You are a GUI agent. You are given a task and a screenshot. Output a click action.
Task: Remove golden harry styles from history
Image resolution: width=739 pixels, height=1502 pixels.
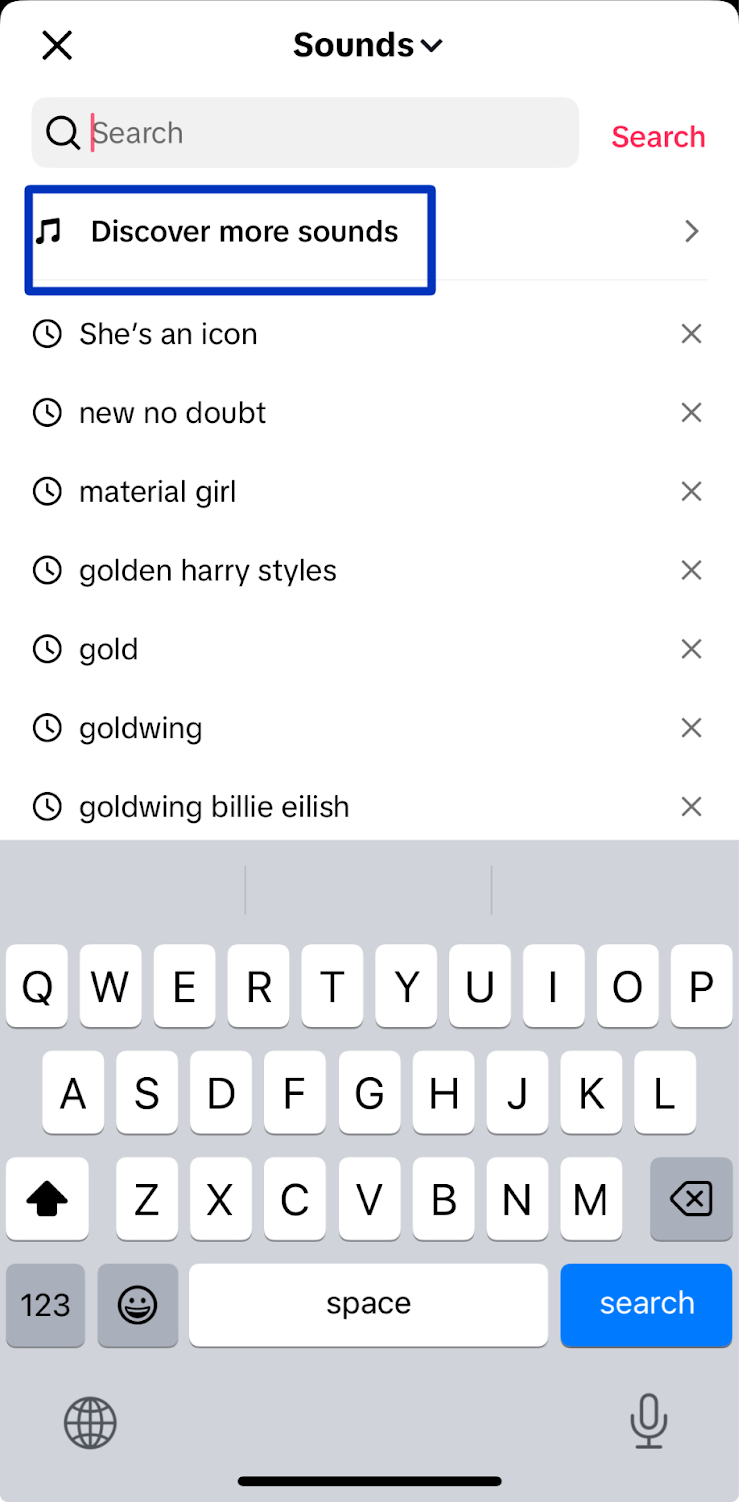(691, 571)
